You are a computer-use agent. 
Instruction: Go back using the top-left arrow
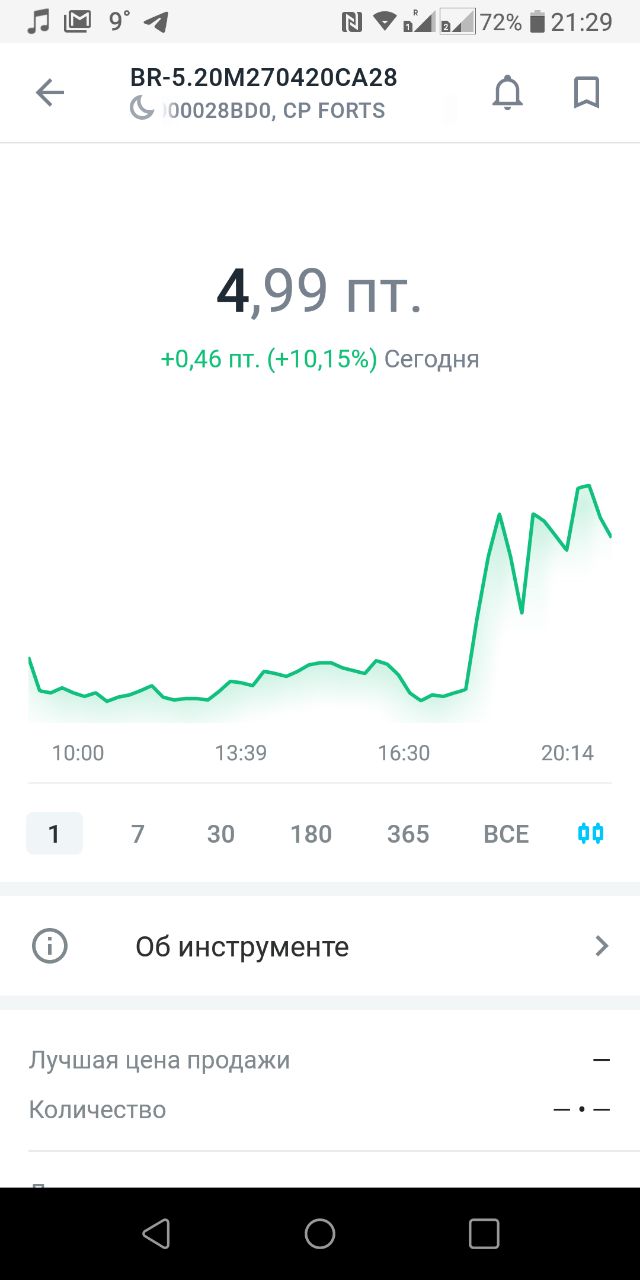pos(49,93)
